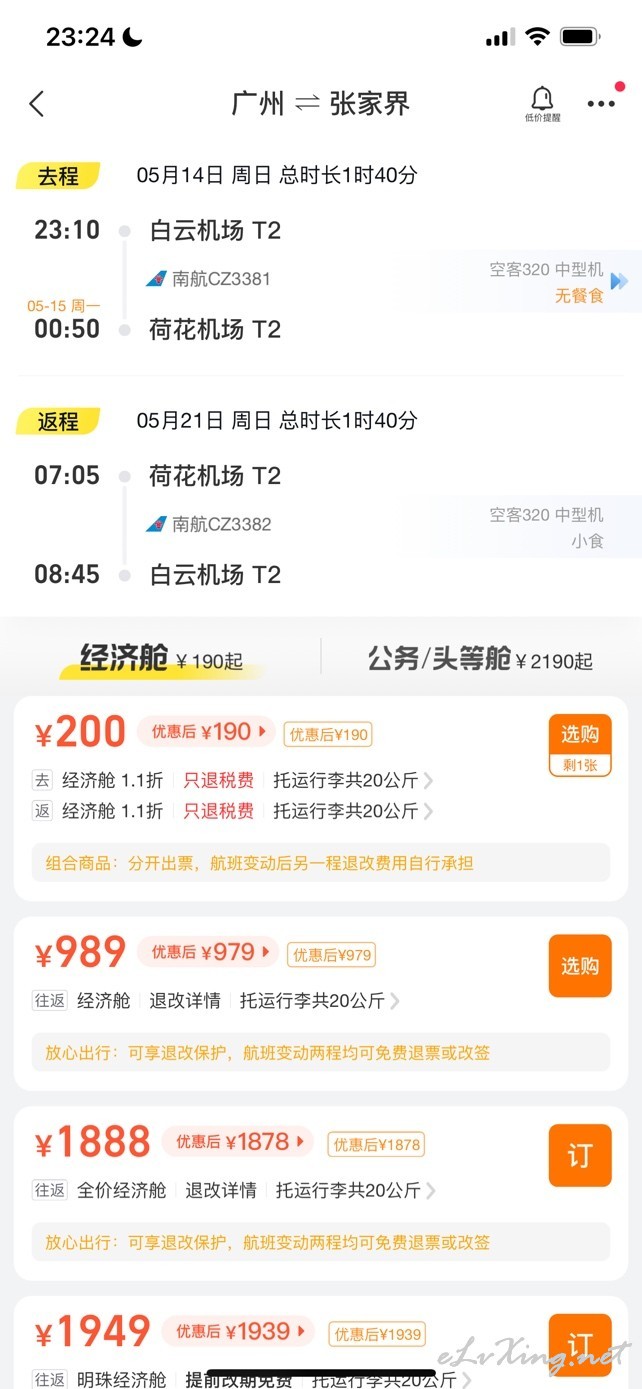Screen dimensions: 642x1389
Task: View discount details for 优惠后 ¥979
Action: tap(207, 952)
